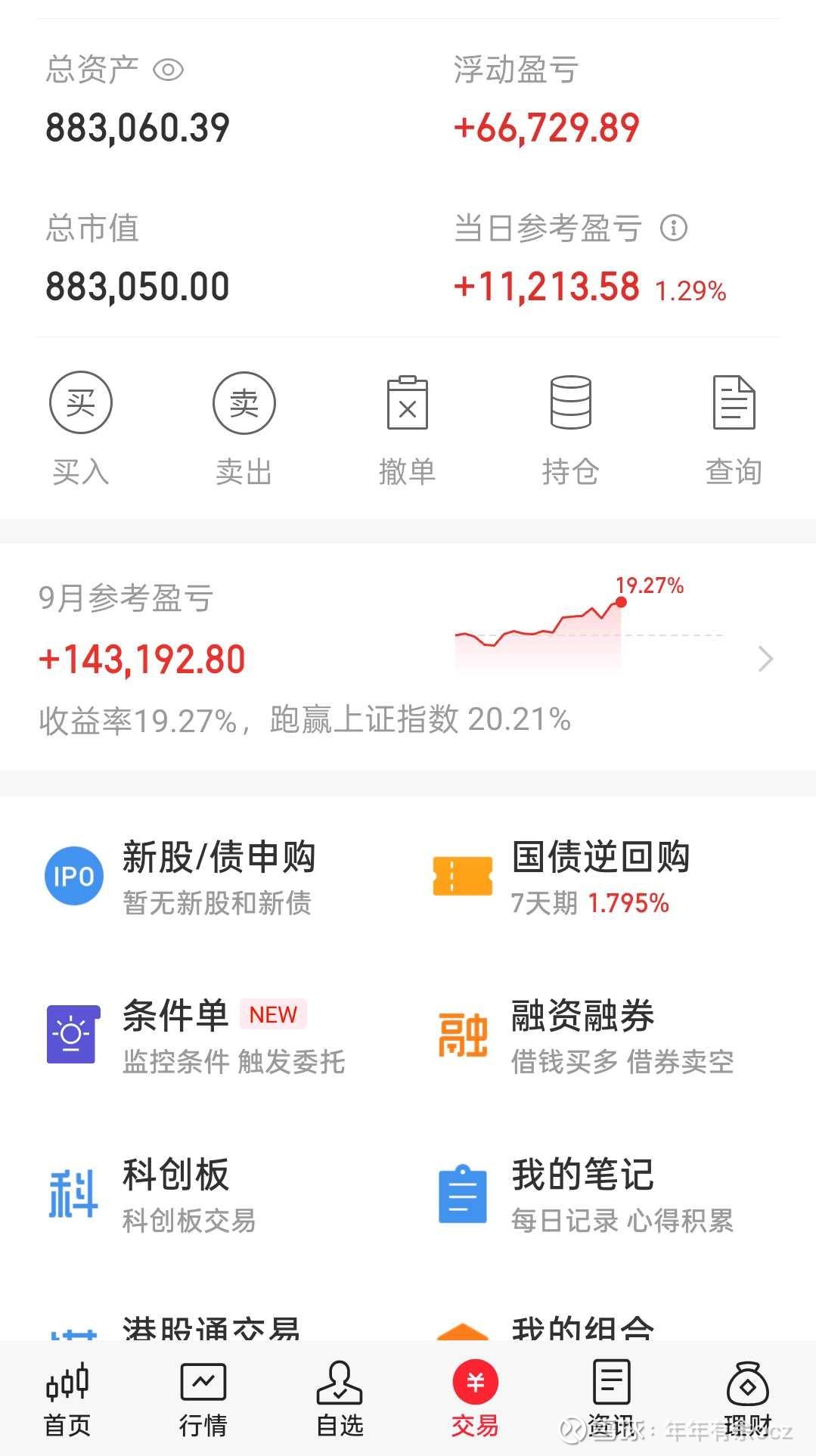Hide the total assets amount

pyautogui.click(x=168, y=70)
